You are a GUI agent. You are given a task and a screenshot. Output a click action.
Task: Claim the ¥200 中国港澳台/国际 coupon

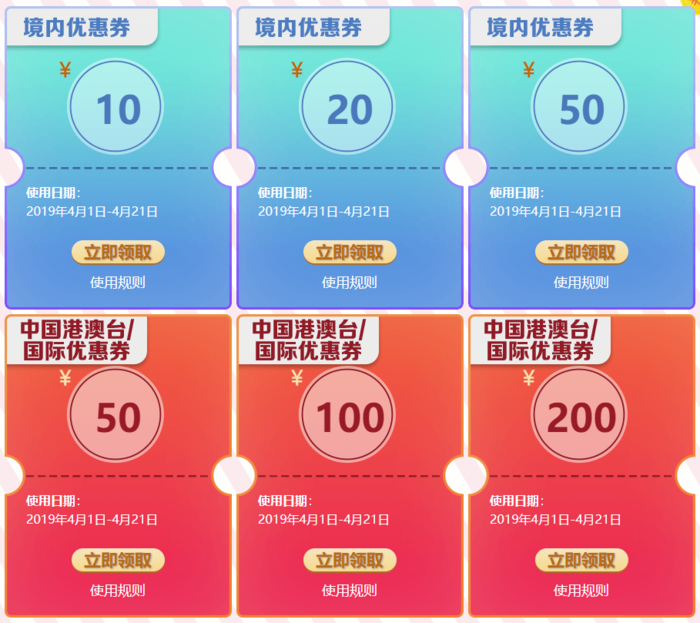click(581, 561)
